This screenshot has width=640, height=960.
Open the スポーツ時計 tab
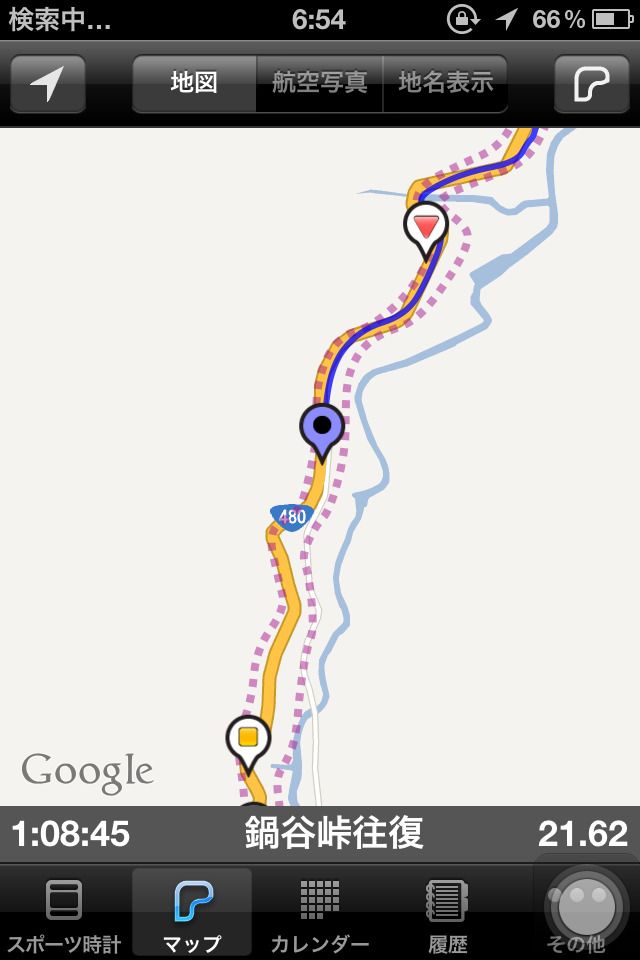tap(64, 913)
